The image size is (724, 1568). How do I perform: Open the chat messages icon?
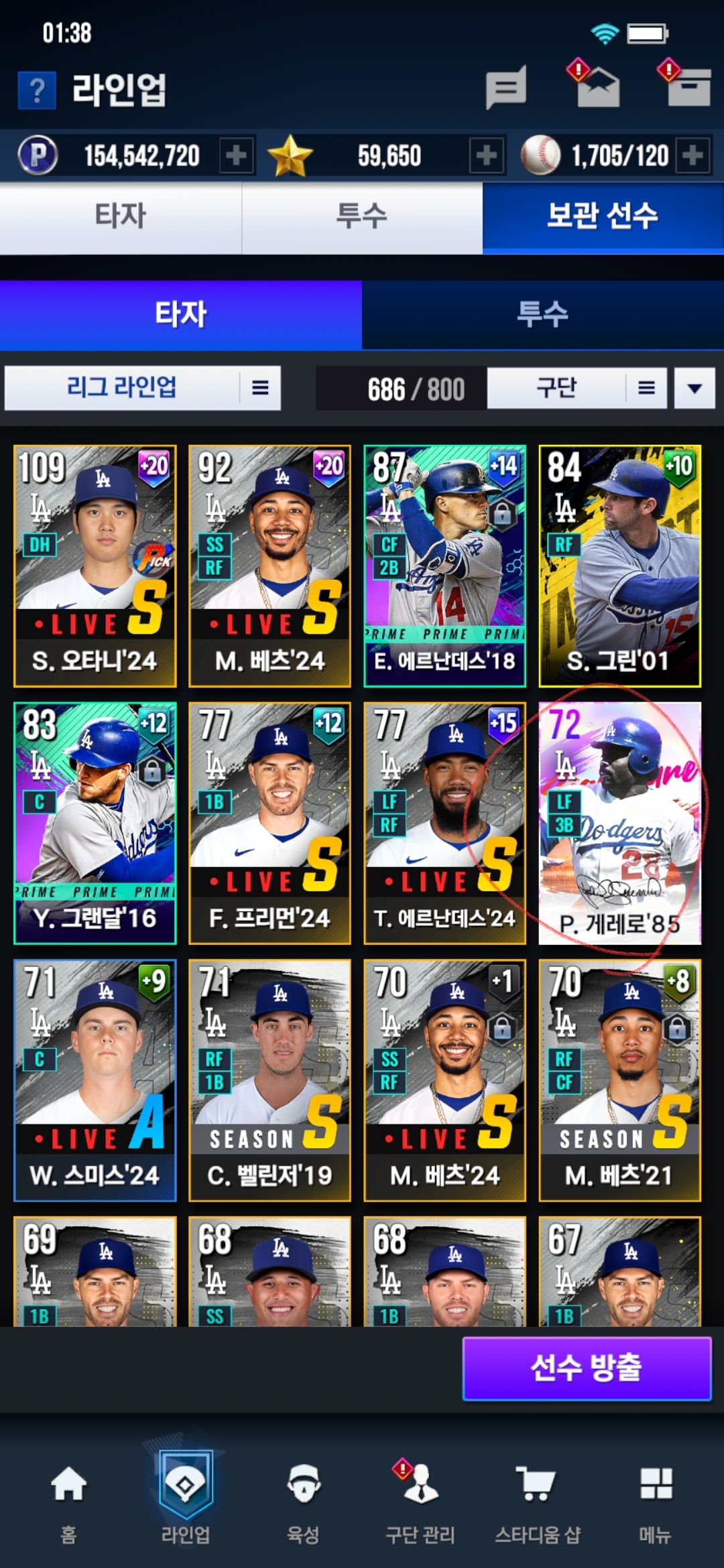506,88
